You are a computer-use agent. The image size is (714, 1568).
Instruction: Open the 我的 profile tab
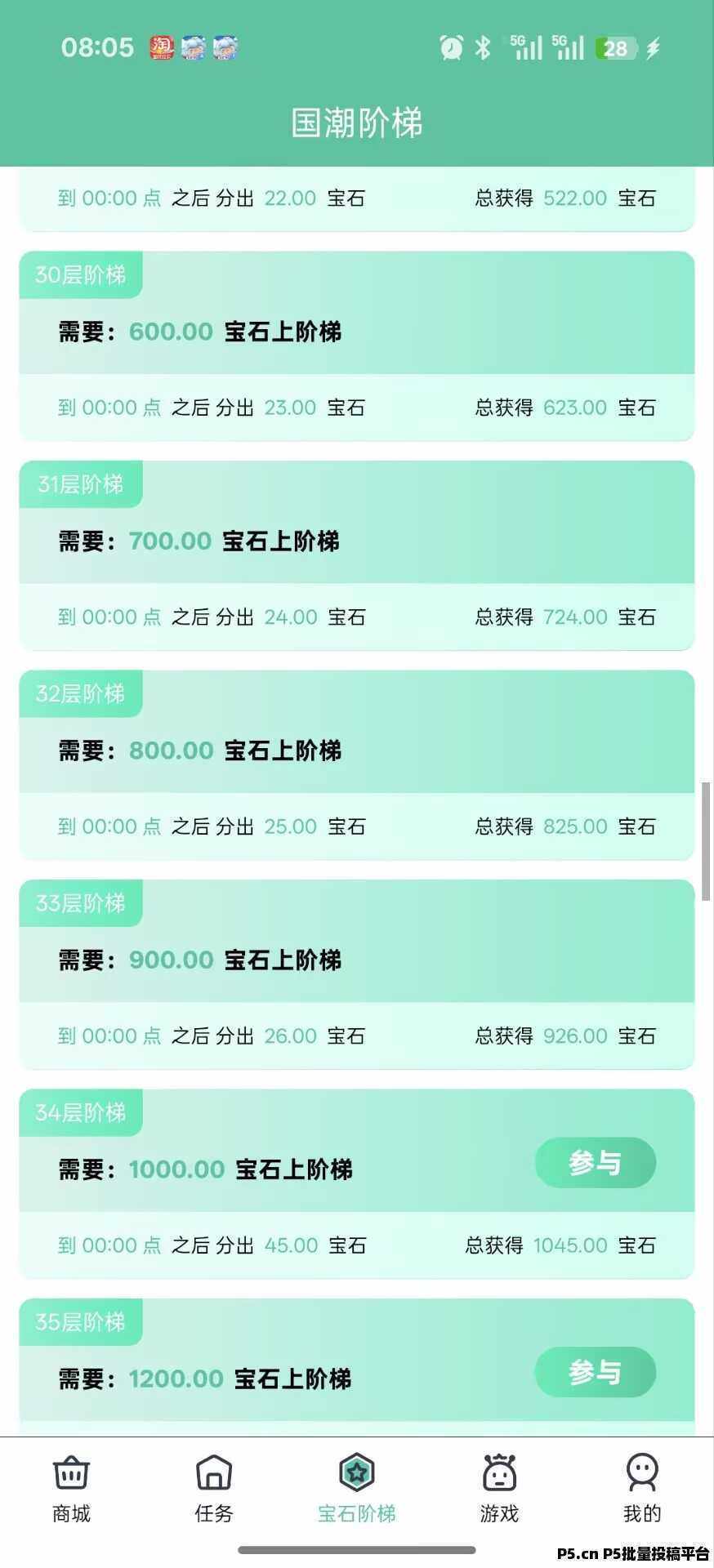click(642, 1488)
